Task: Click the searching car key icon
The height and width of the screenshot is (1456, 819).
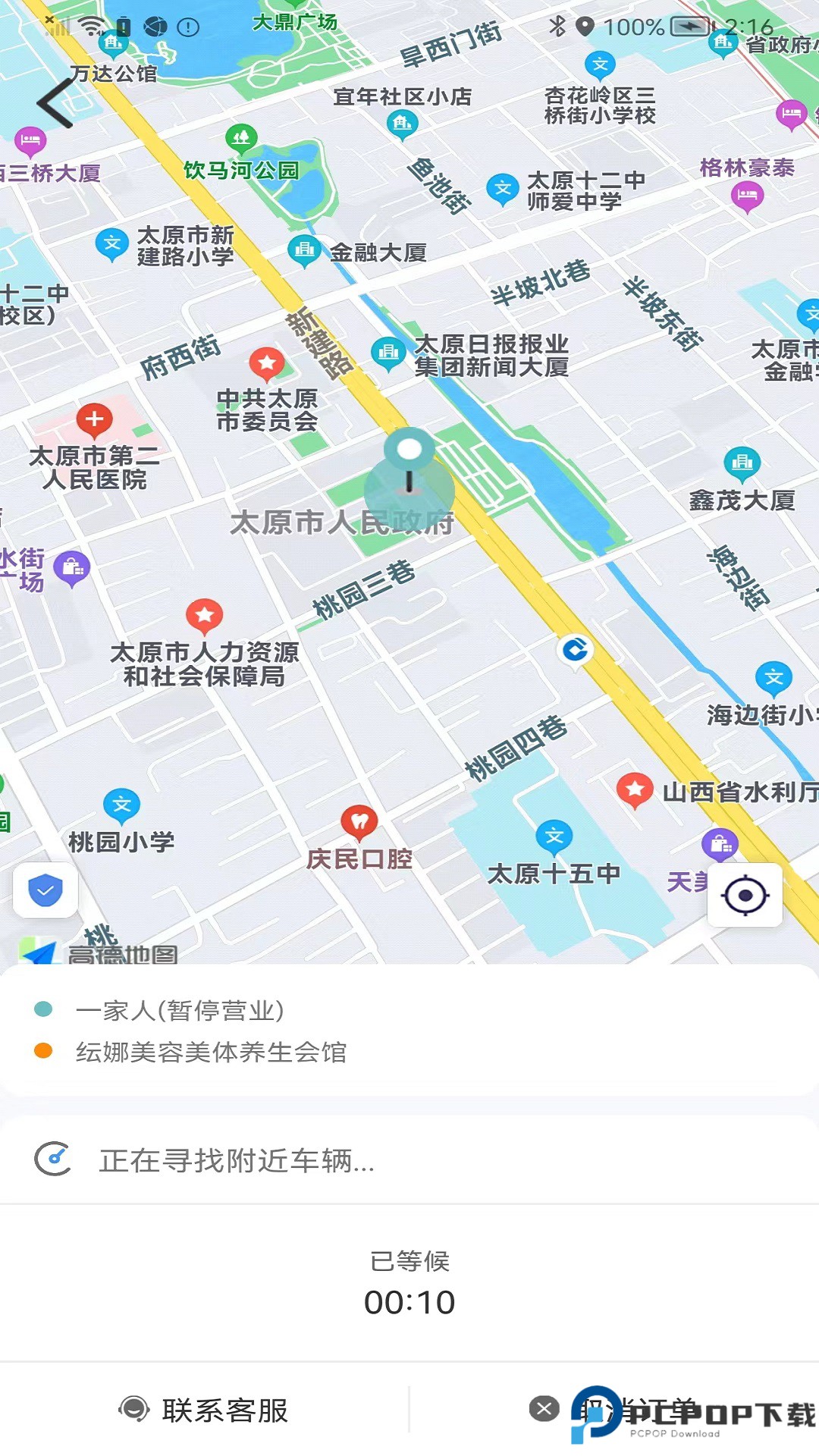Action: (55, 1159)
